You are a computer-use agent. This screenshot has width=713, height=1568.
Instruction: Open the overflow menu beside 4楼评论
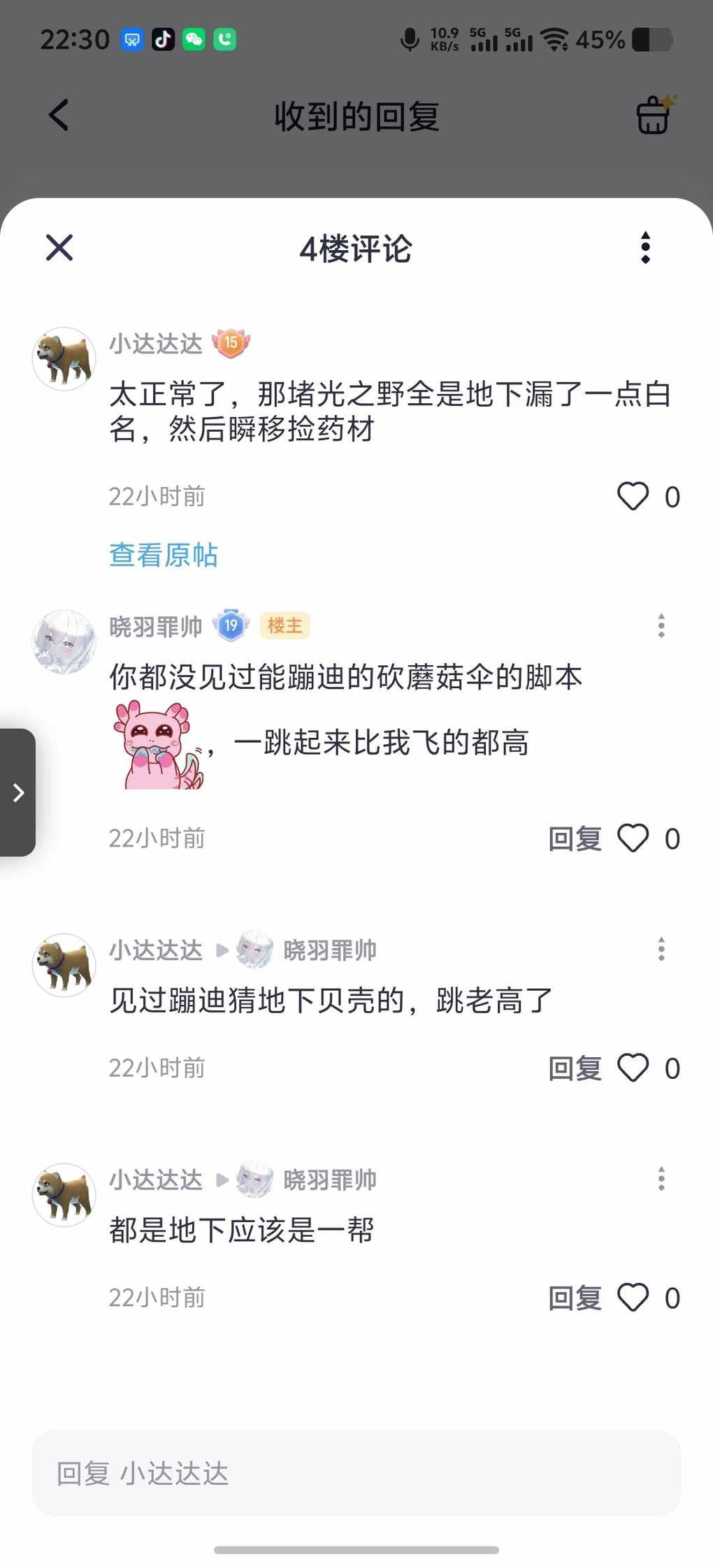coord(645,247)
